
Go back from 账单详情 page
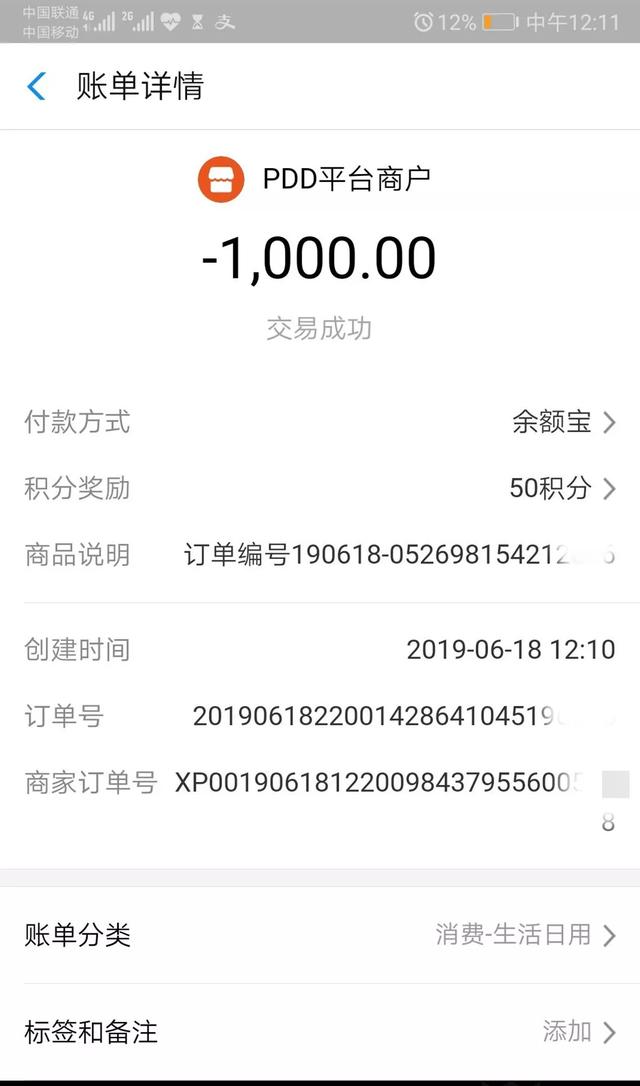(x=36, y=87)
